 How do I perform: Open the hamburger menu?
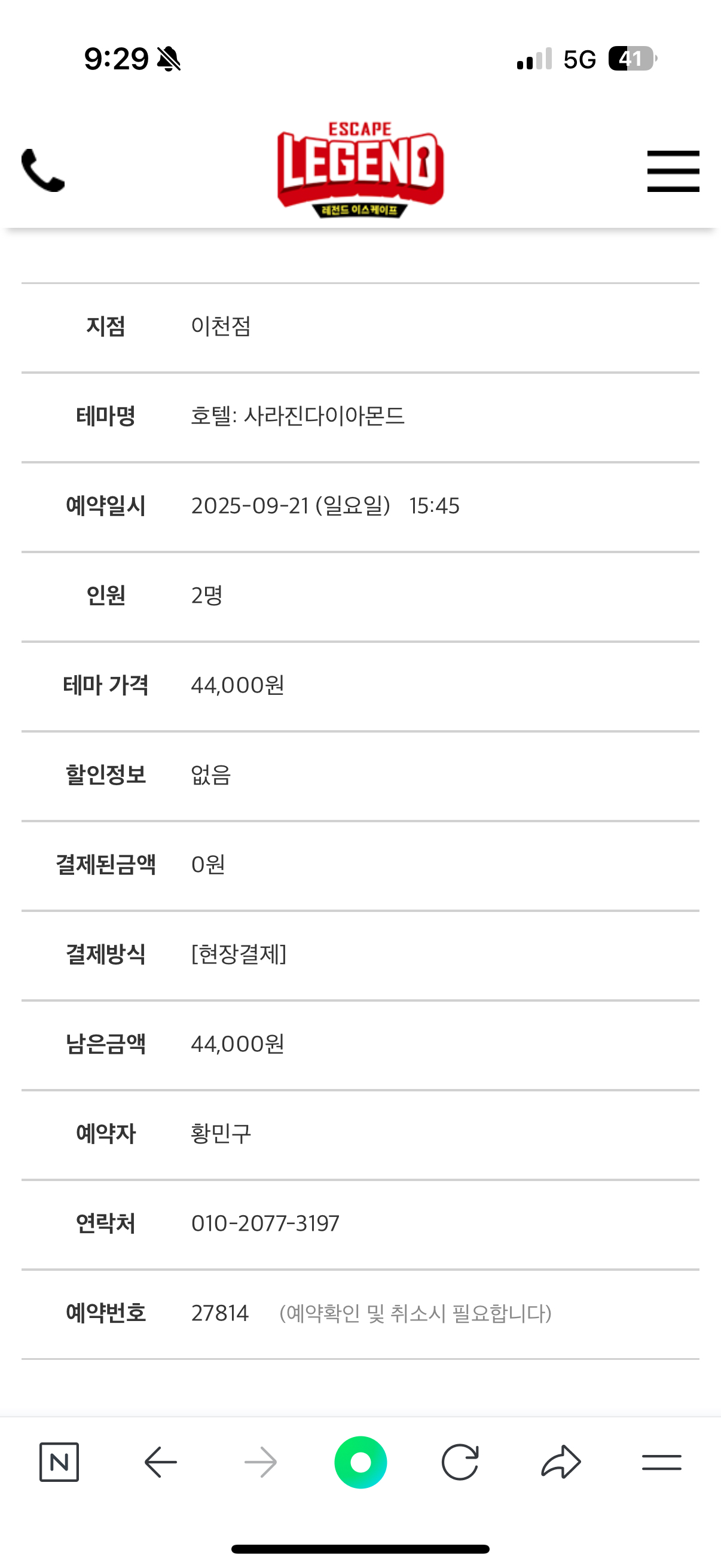coord(673,171)
